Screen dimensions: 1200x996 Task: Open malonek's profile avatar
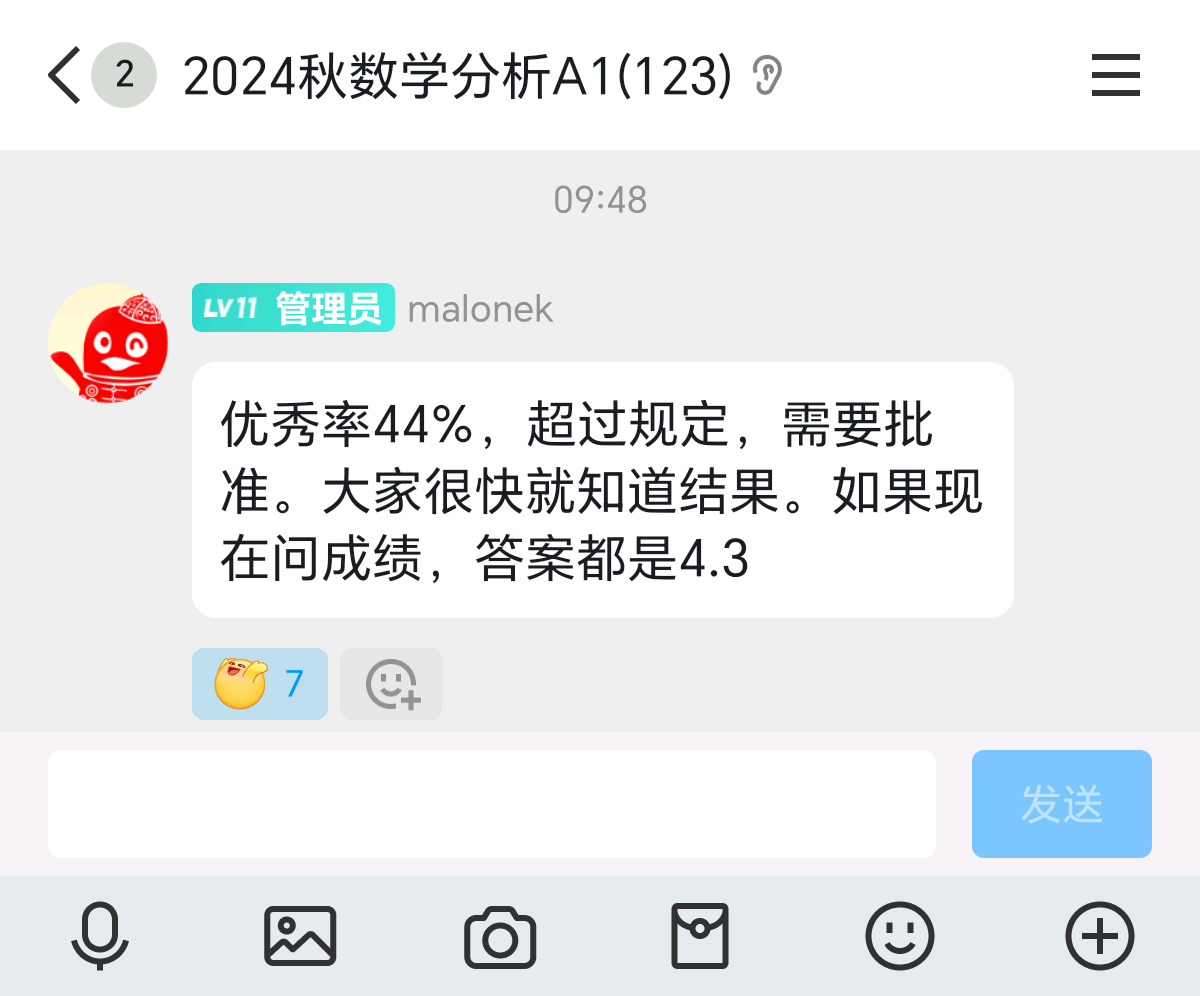tap(108, 343)
